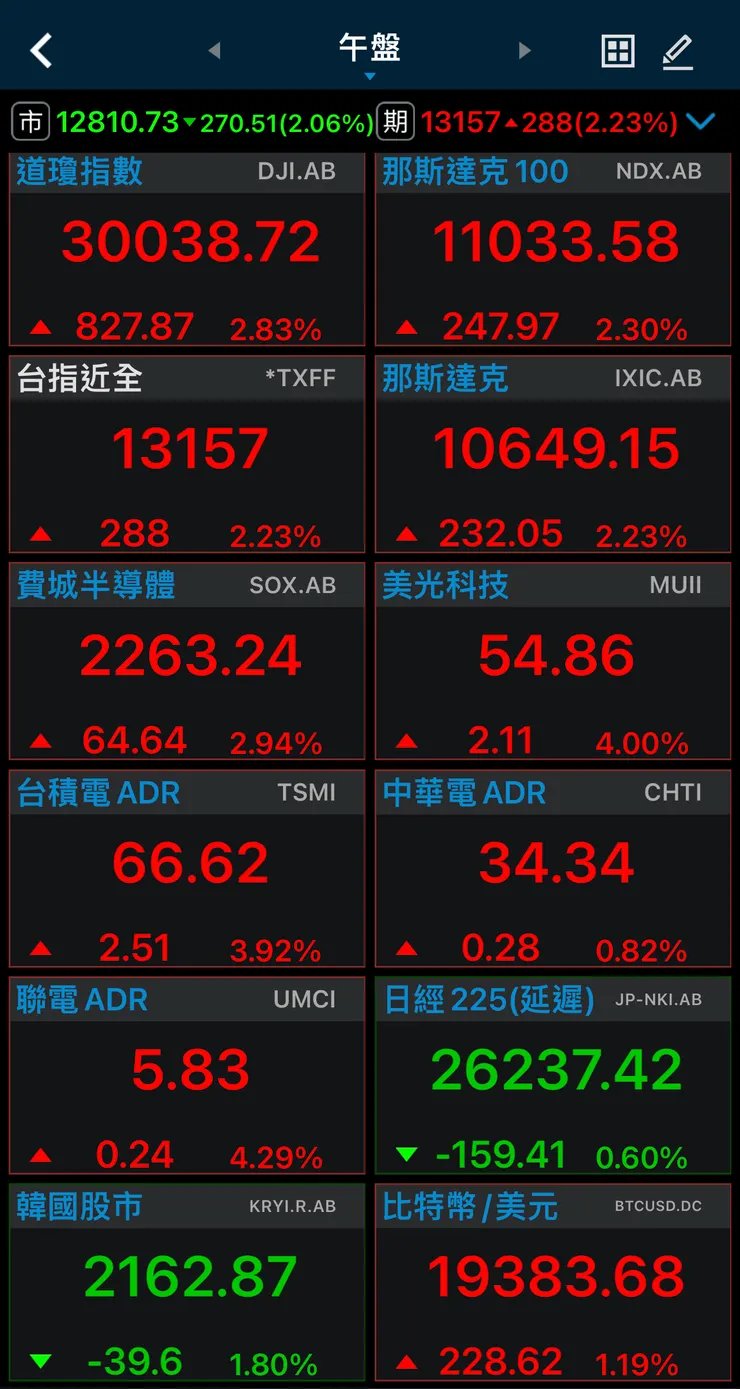Go to next page with right chevron

click(525, 49)
